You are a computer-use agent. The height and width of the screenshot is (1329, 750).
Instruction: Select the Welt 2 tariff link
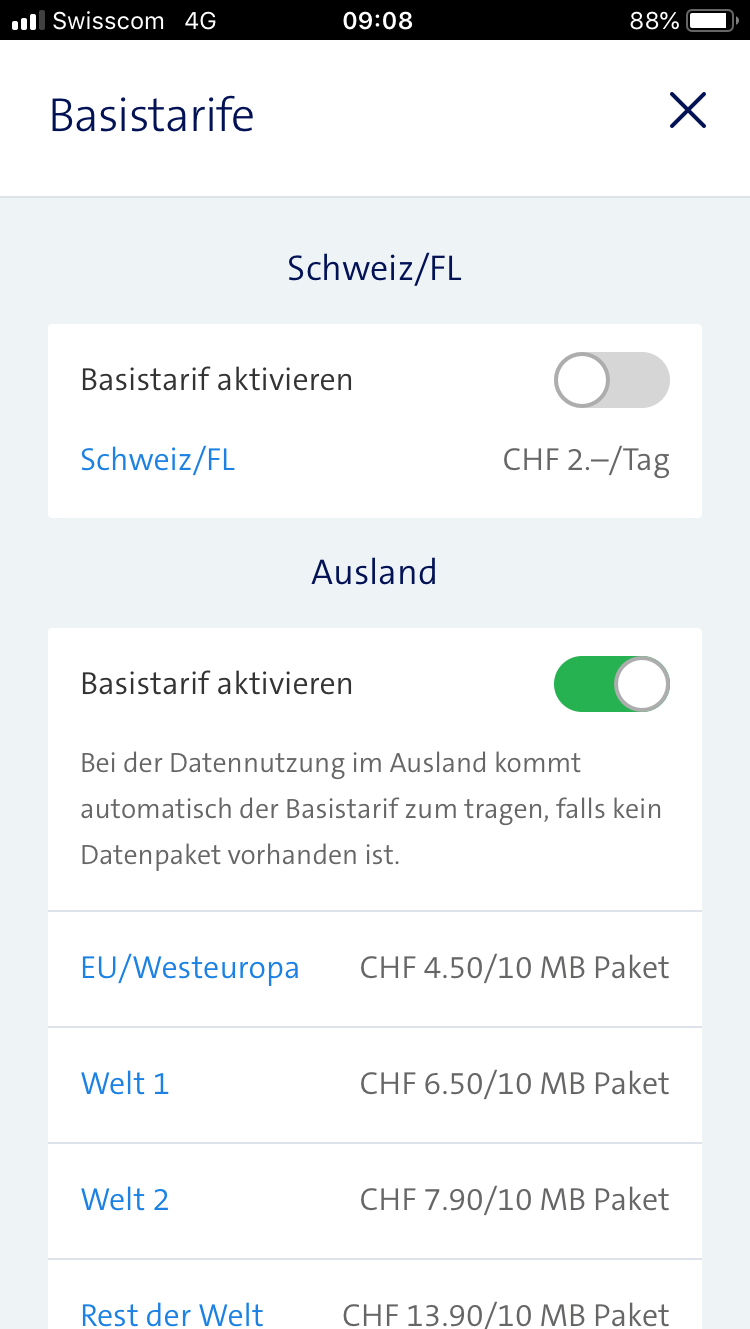124,1199
